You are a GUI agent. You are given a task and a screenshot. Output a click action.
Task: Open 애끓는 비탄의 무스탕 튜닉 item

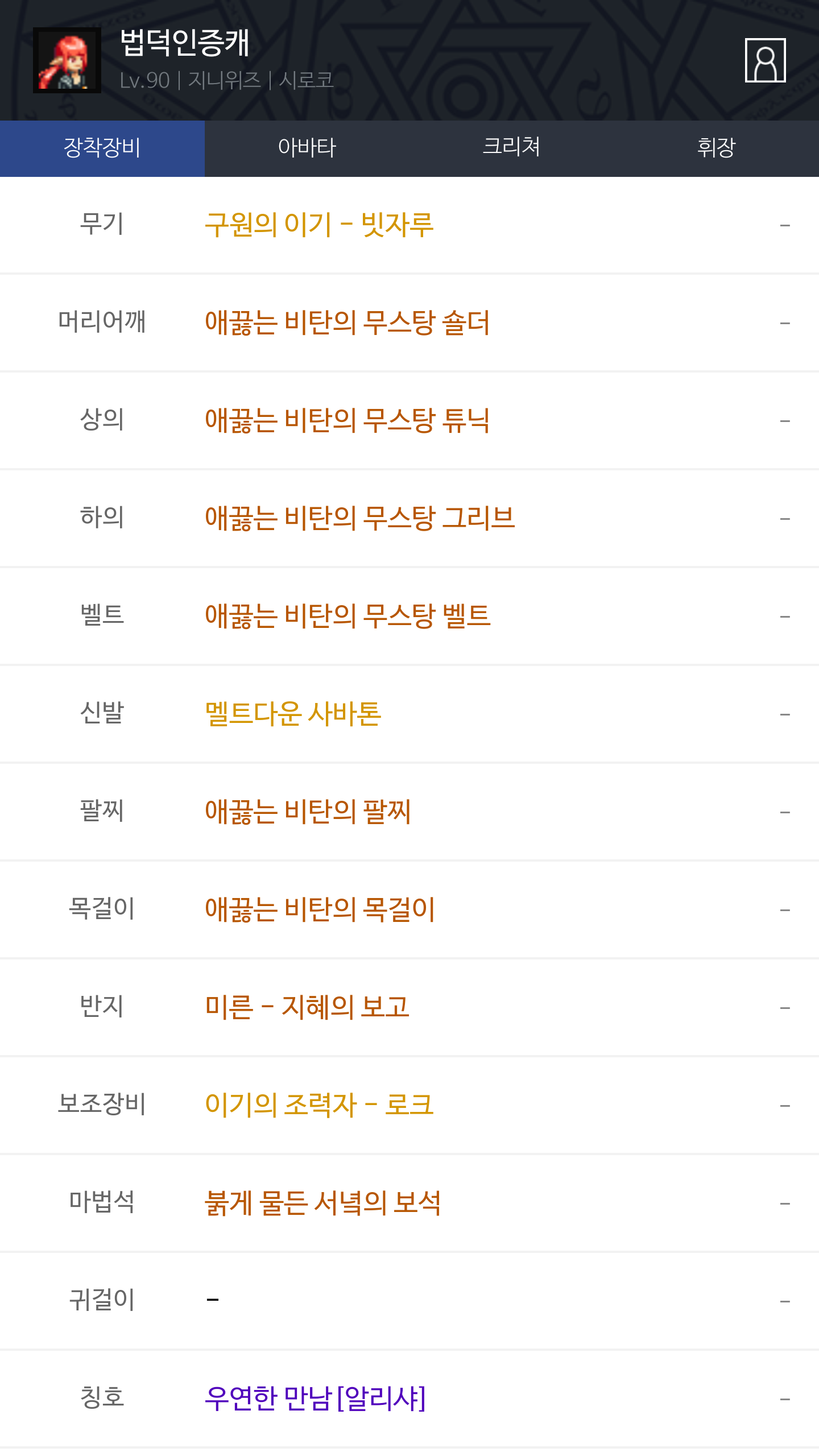[347, 420]
